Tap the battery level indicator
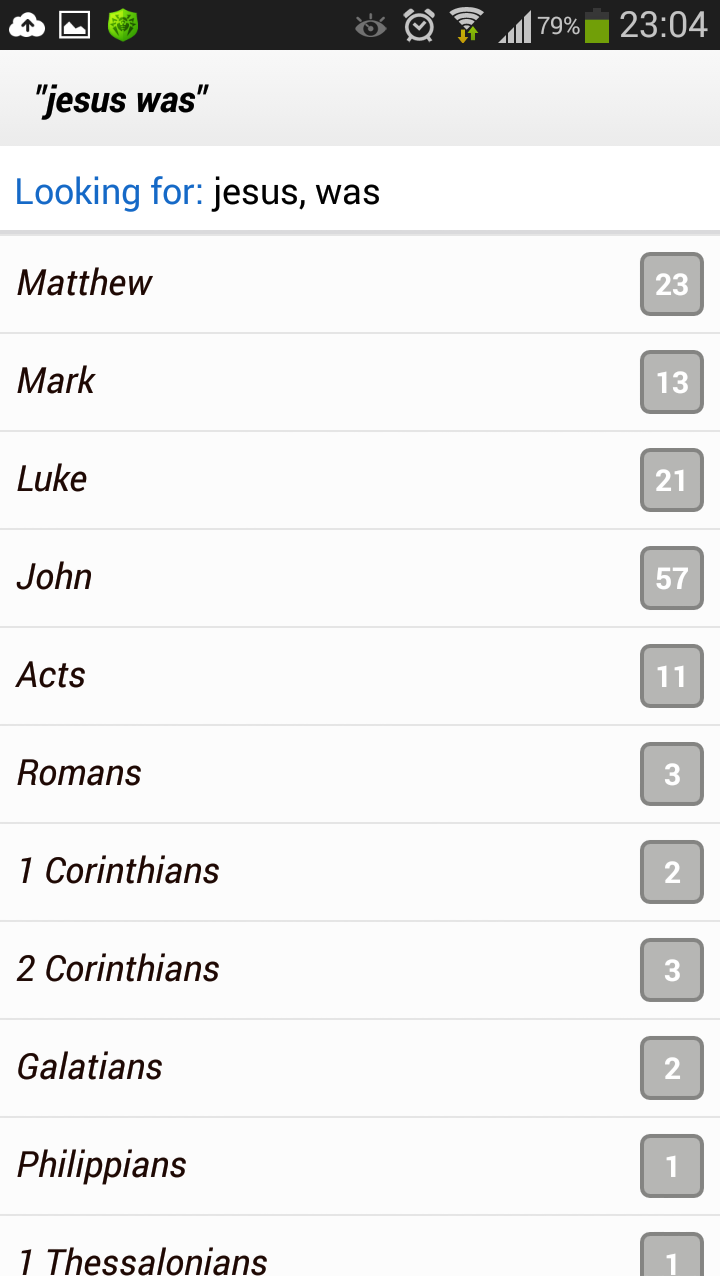This screenshot has height=1280, width=720. pyautogui.click(x=597, y=27)
